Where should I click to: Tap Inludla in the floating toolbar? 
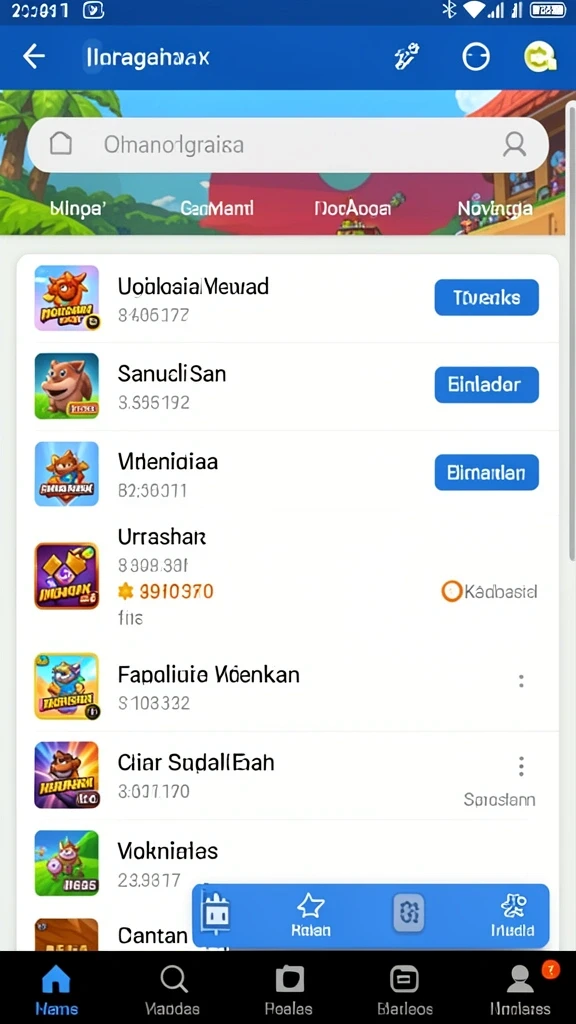[x=513, y=914]
